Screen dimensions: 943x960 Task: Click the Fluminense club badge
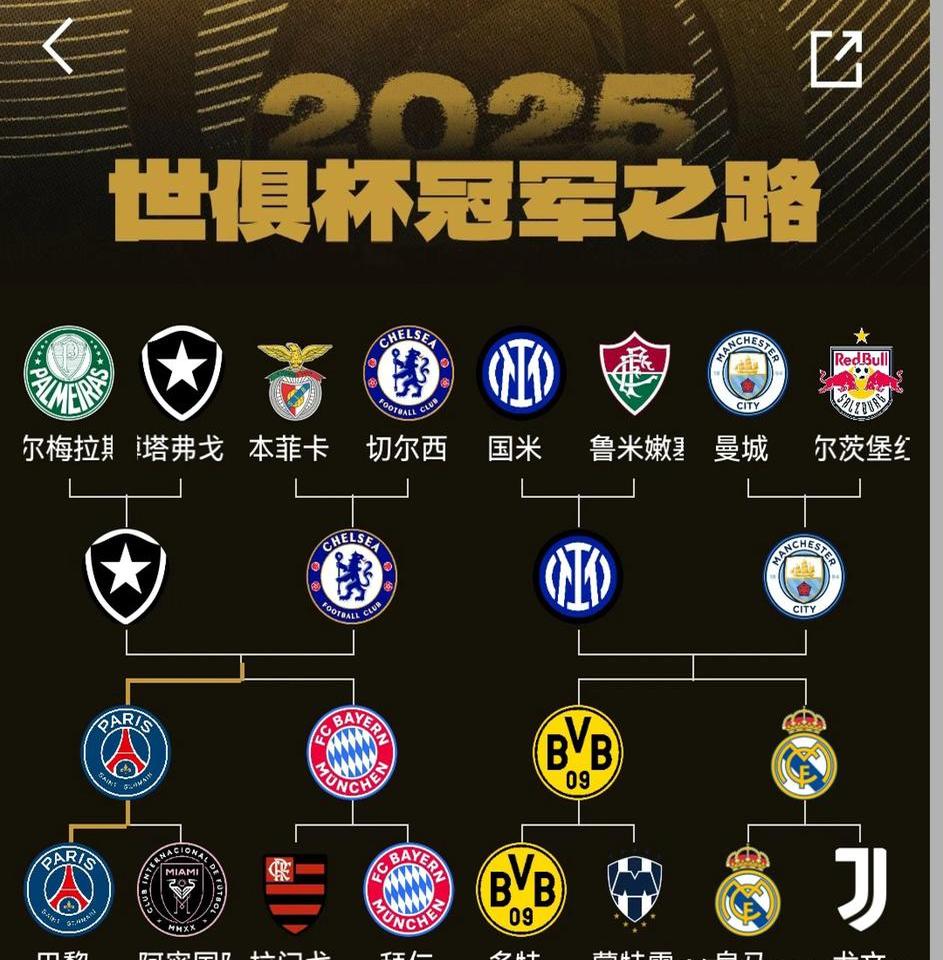tap(634, 371)
